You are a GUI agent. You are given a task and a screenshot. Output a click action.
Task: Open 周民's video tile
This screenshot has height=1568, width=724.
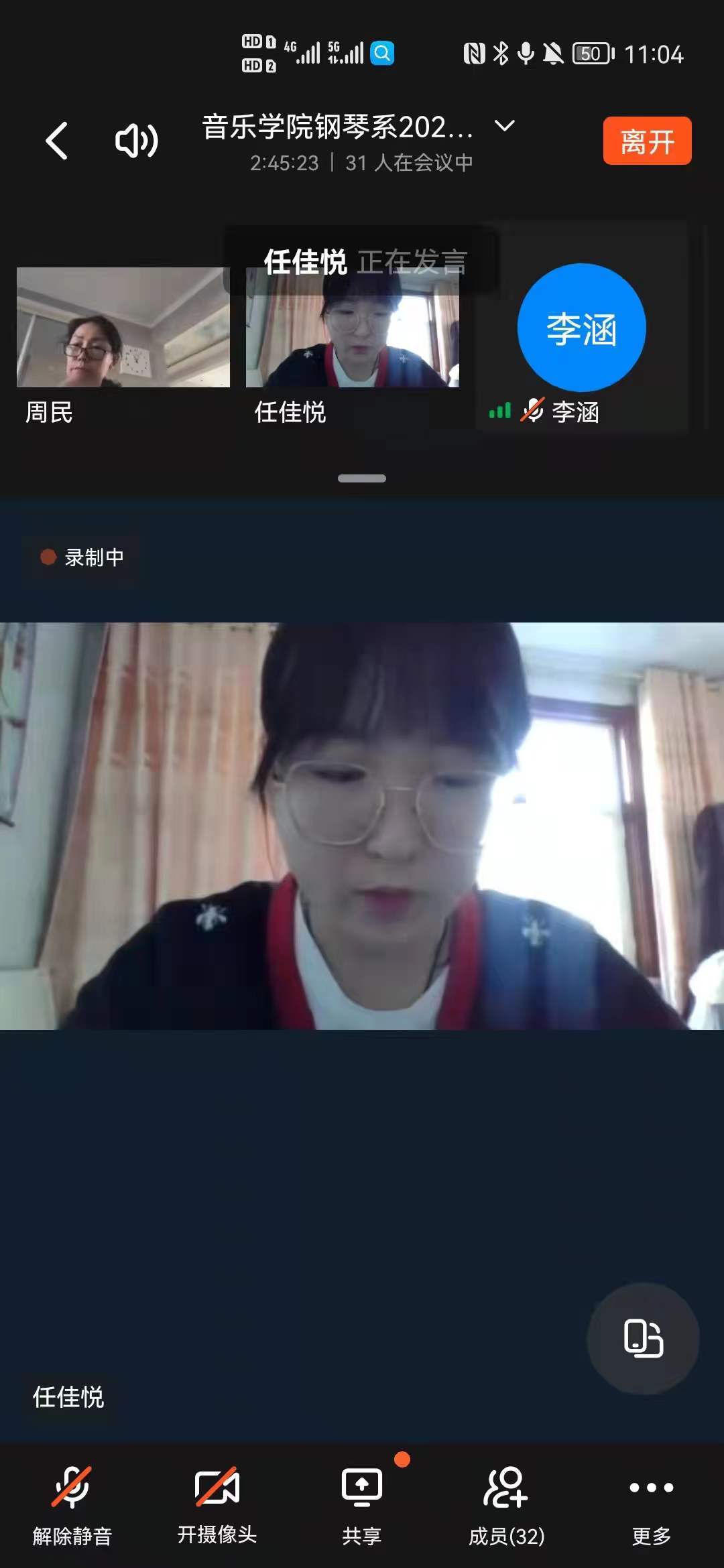[x=123, y=328]
